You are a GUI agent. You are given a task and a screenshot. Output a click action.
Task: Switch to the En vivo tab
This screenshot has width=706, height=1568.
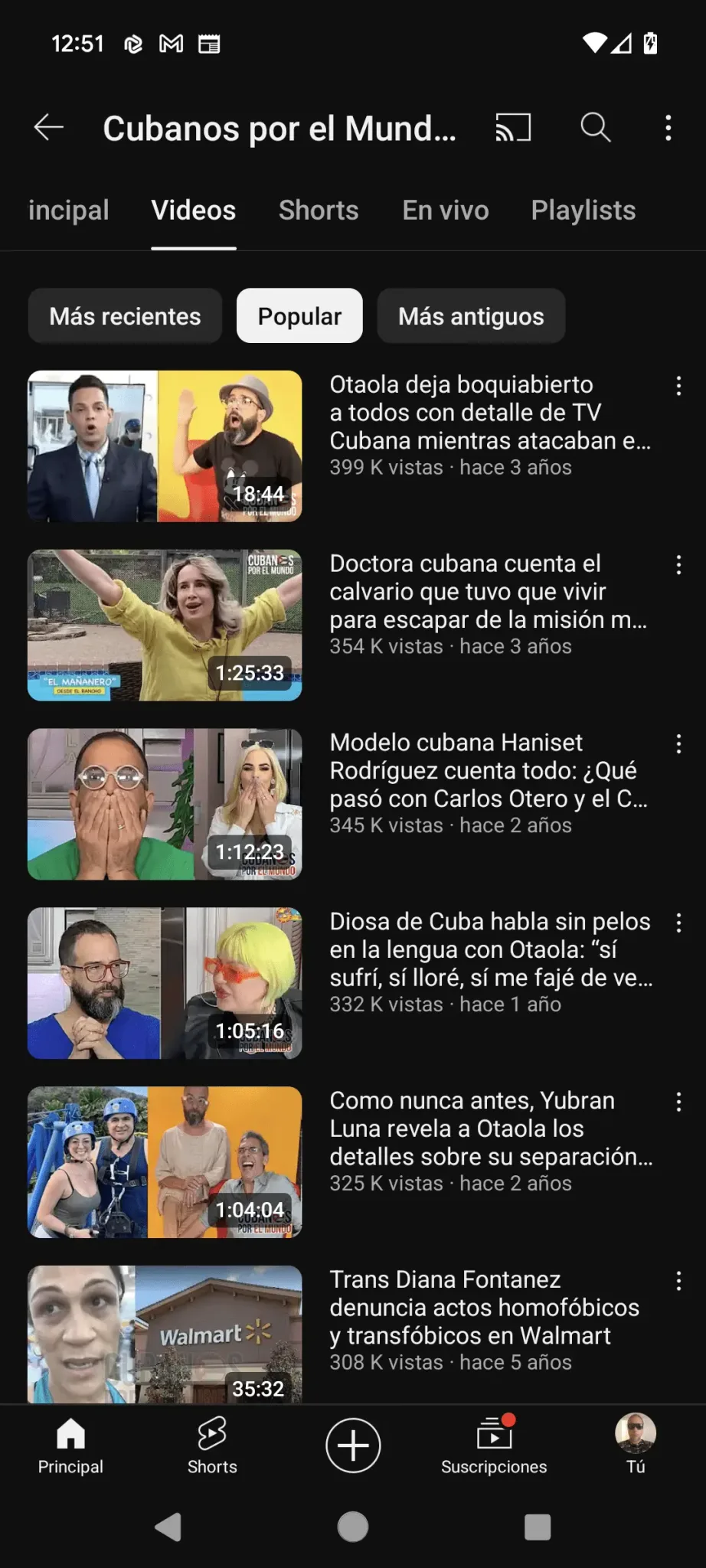coord(446,210)
